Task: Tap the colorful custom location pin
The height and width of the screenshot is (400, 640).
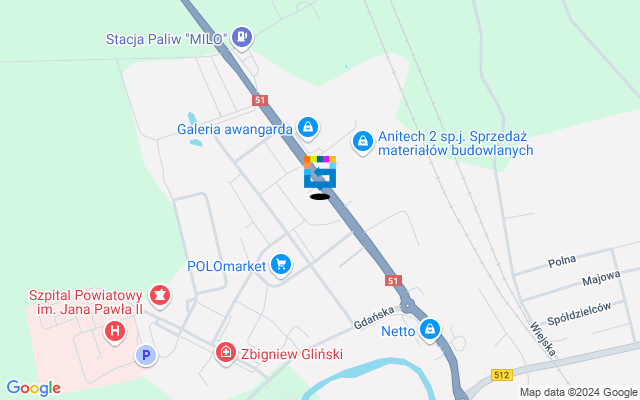Action: (320, 173)
